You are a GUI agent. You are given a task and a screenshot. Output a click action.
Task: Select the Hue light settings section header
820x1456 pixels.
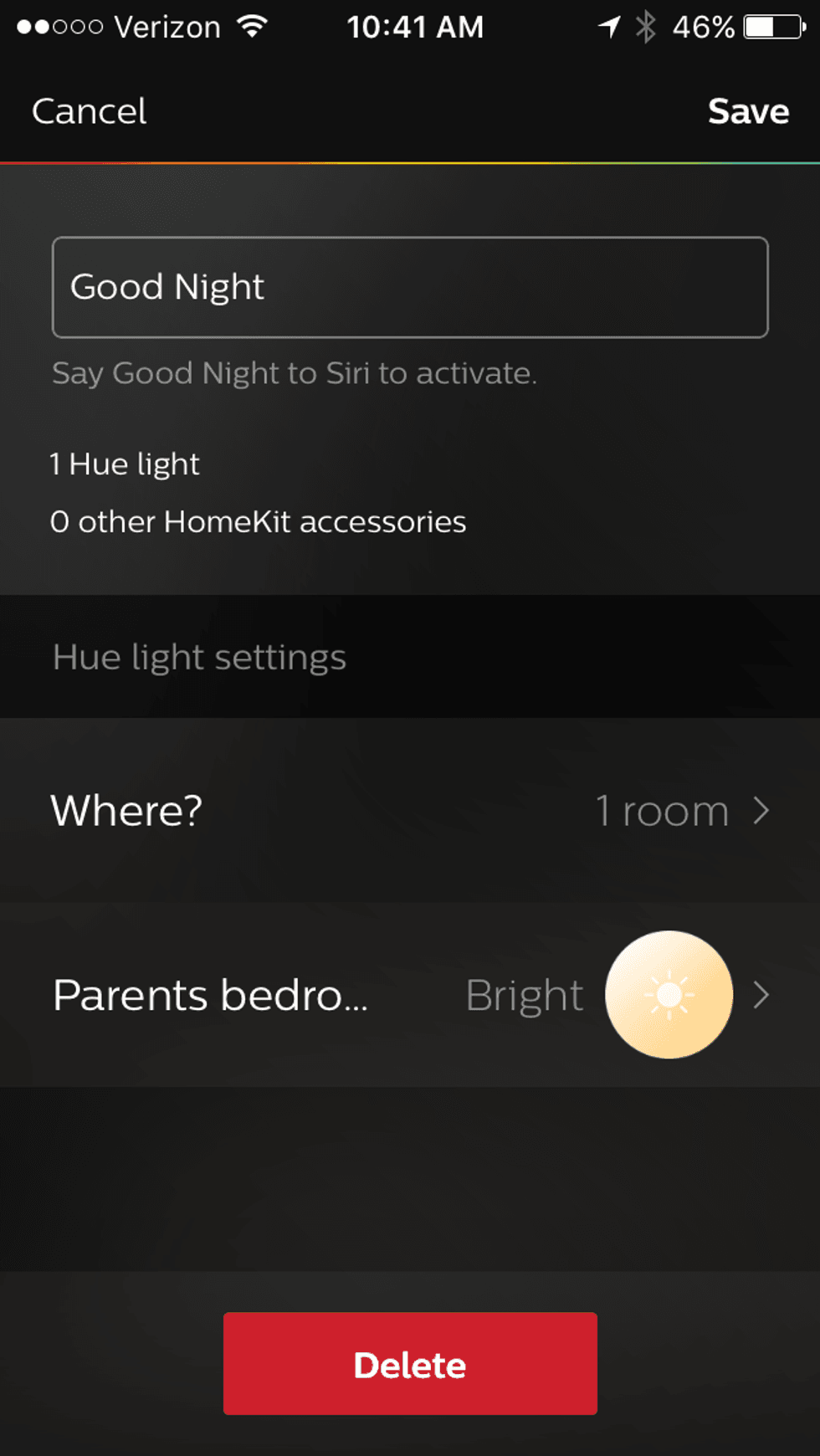click(199, 657)
